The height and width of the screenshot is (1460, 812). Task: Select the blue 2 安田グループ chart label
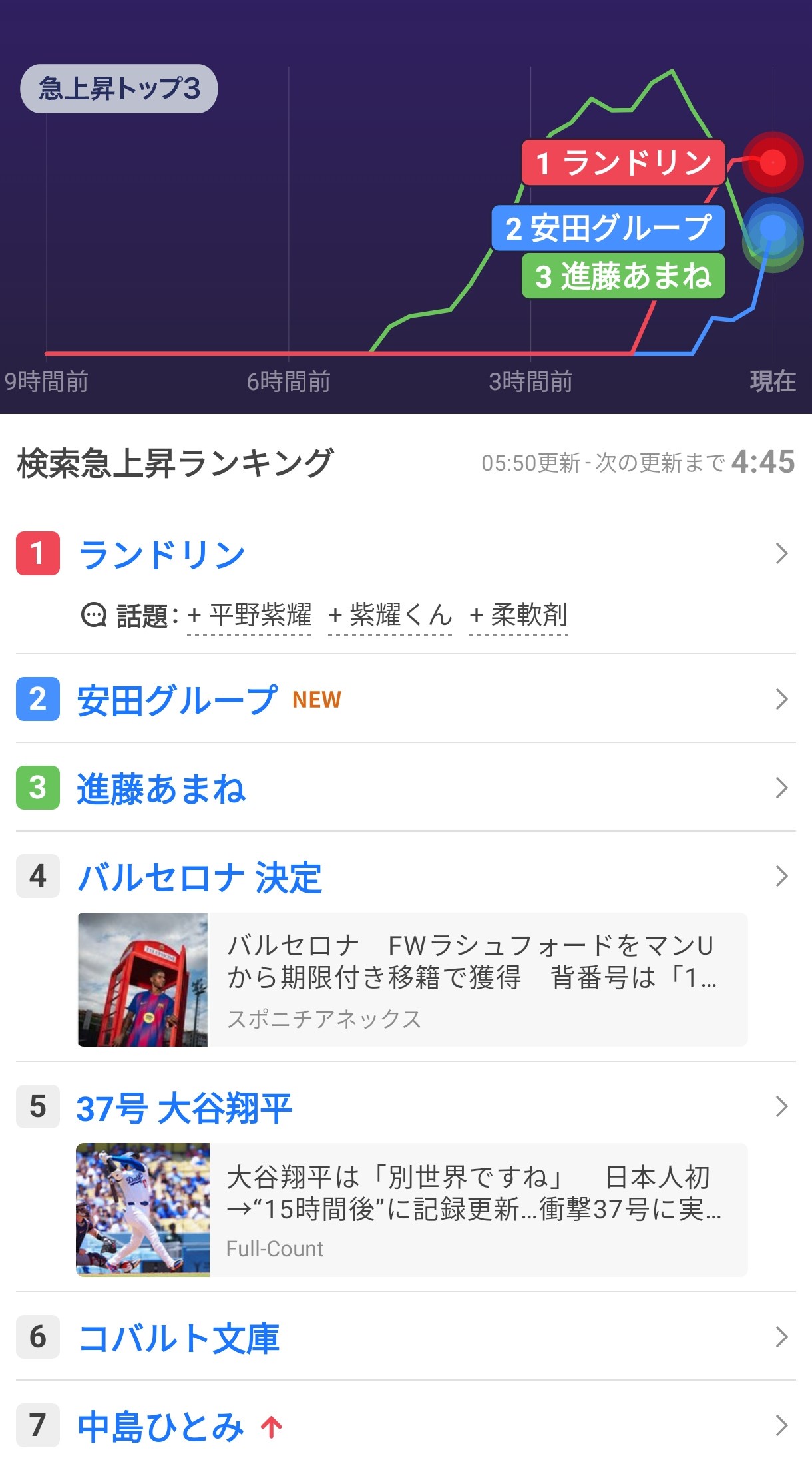pyautogui.click(x=608, y=228)
